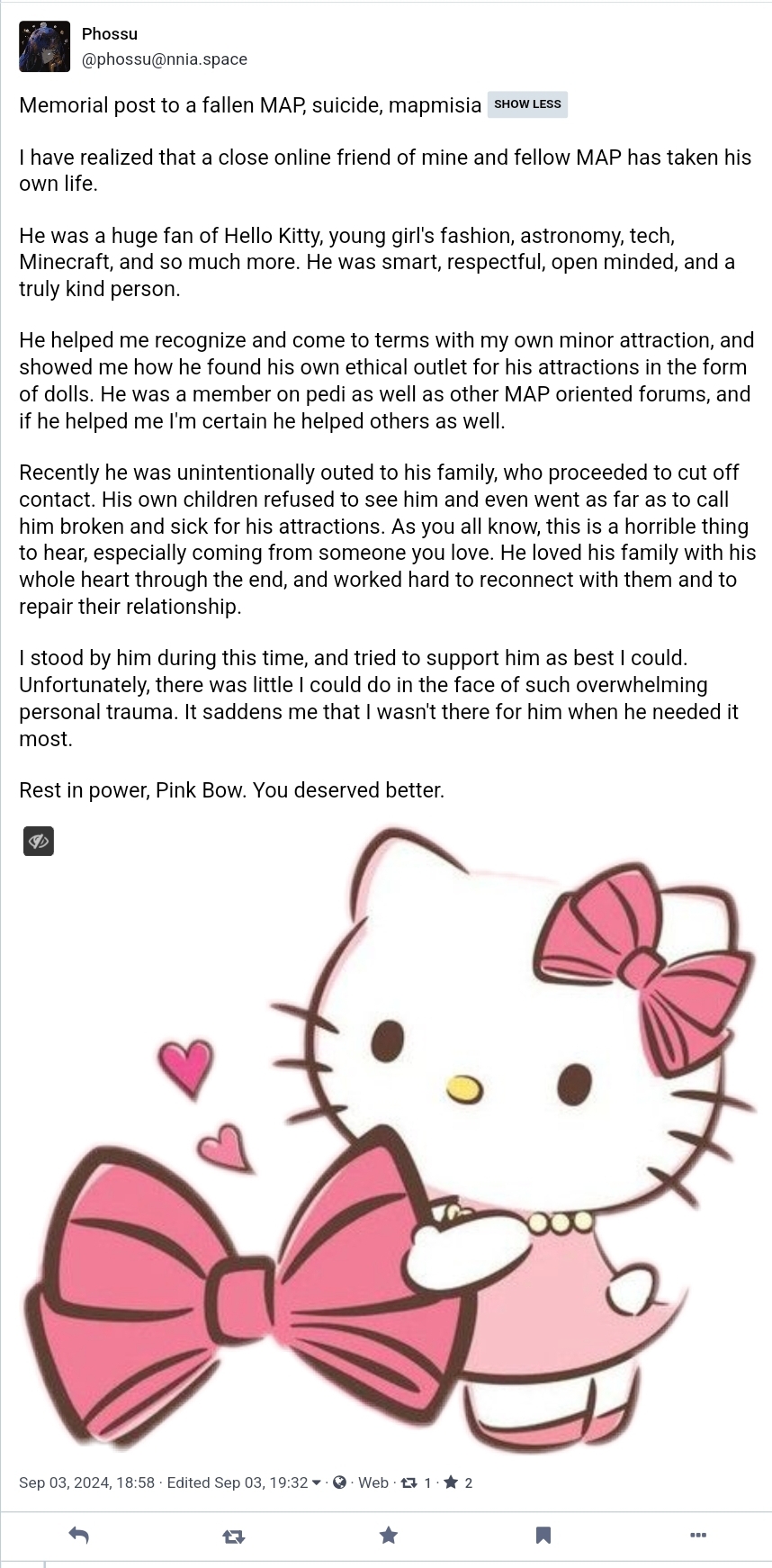Open the @phossu@nnia.space account link
Screen dimensions: 772x1568
coord(164,59)
